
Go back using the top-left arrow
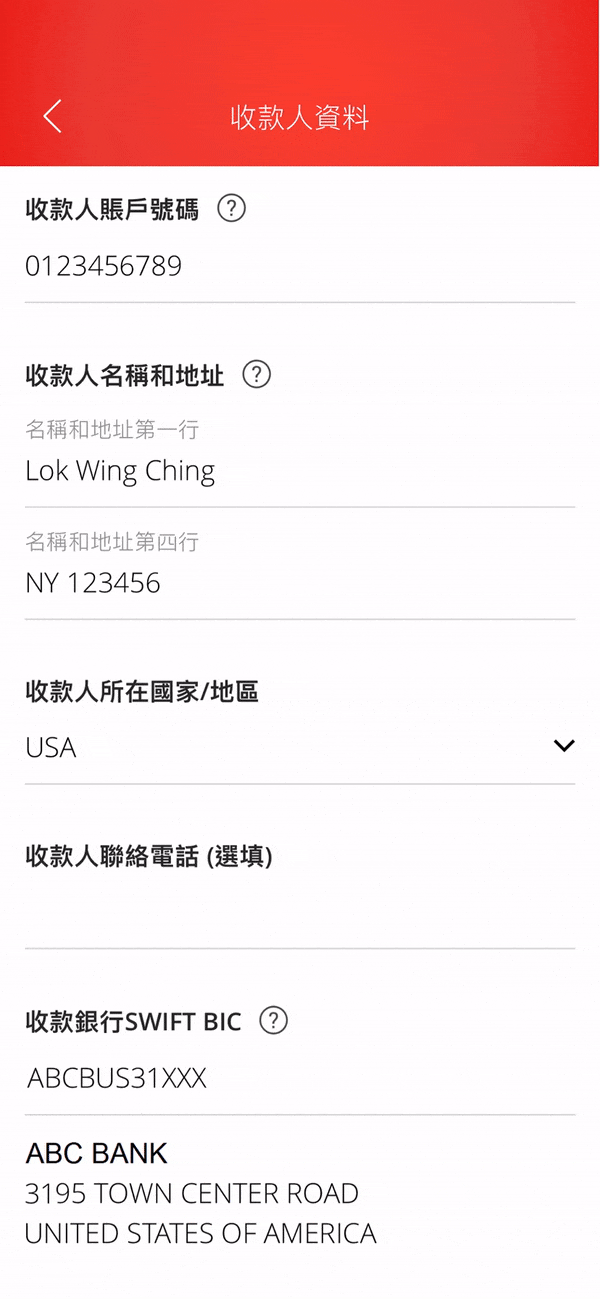point(52,117)
